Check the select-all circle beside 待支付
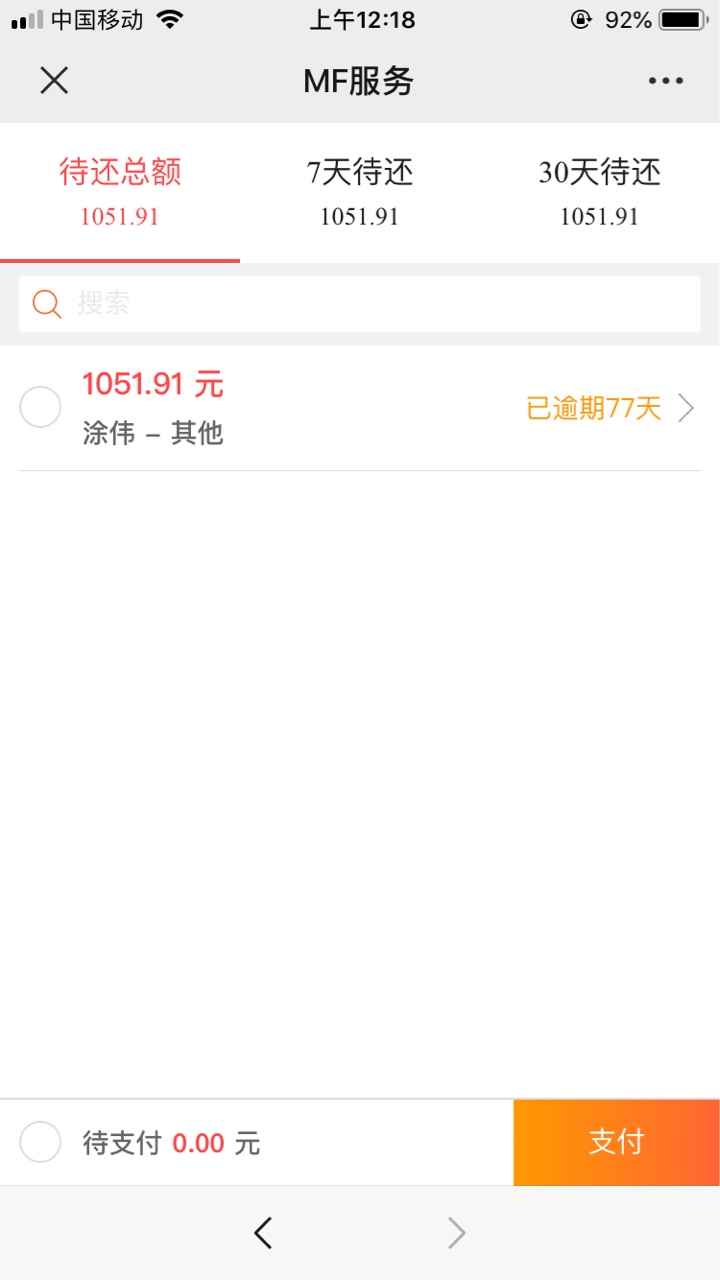The image size is (720, 1280). coord(41,1142)
